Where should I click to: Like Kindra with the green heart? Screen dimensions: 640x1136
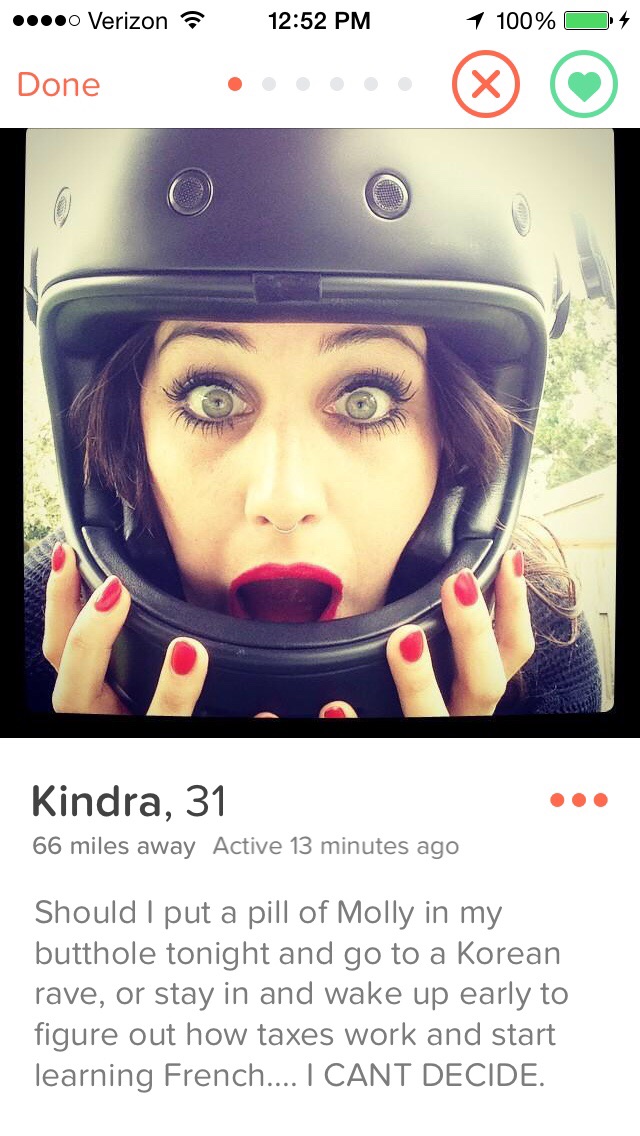coord(584,84)
